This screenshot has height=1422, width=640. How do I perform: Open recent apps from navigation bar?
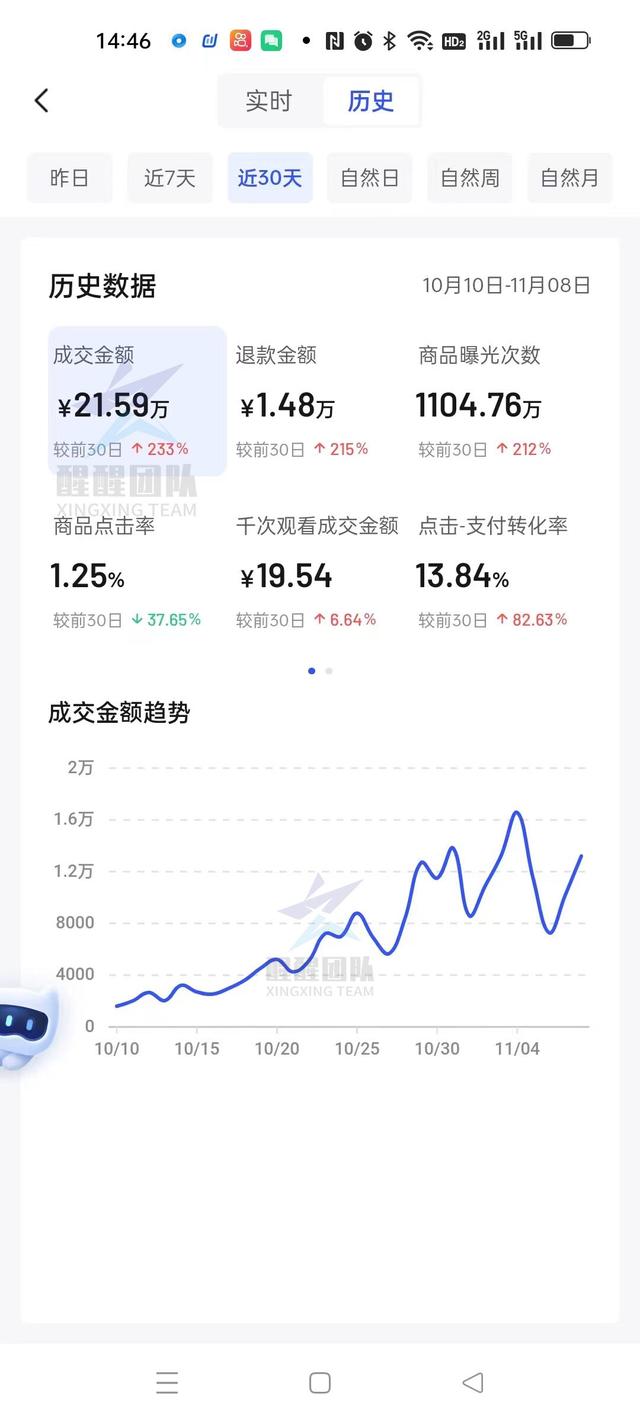click(x=167, y=1383)
